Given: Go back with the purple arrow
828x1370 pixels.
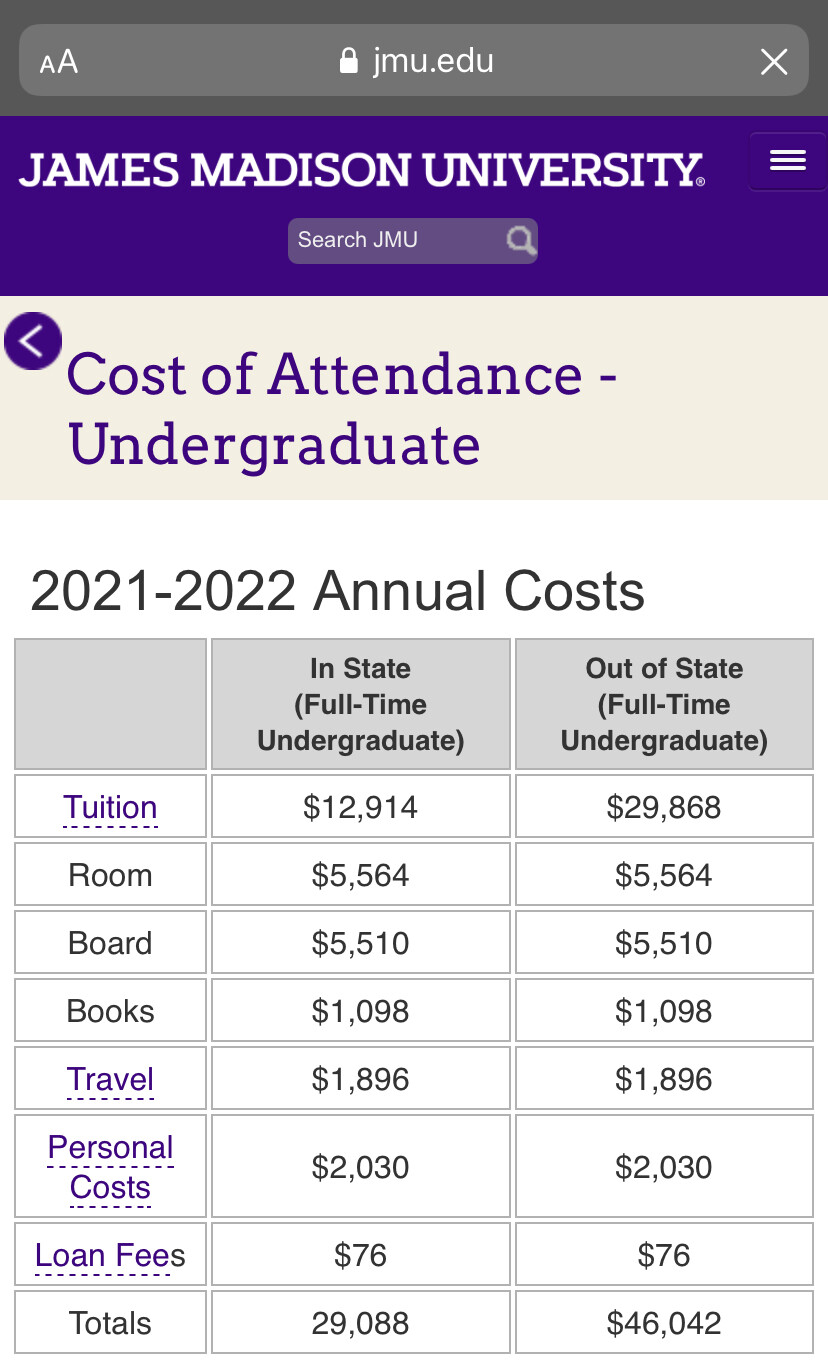Looking at the screenshot, I should tap(33, 341).
